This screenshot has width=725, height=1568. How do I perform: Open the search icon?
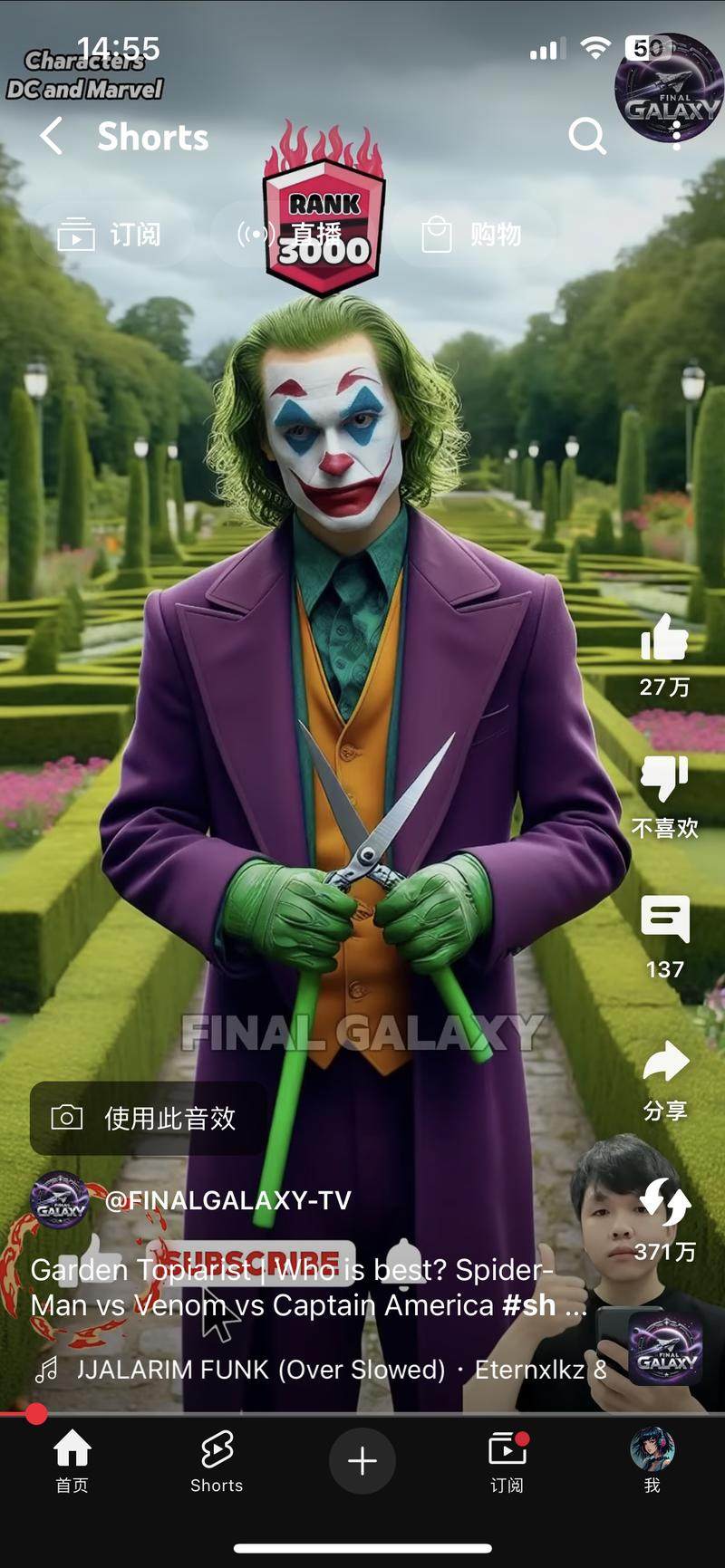click(586, 137)
